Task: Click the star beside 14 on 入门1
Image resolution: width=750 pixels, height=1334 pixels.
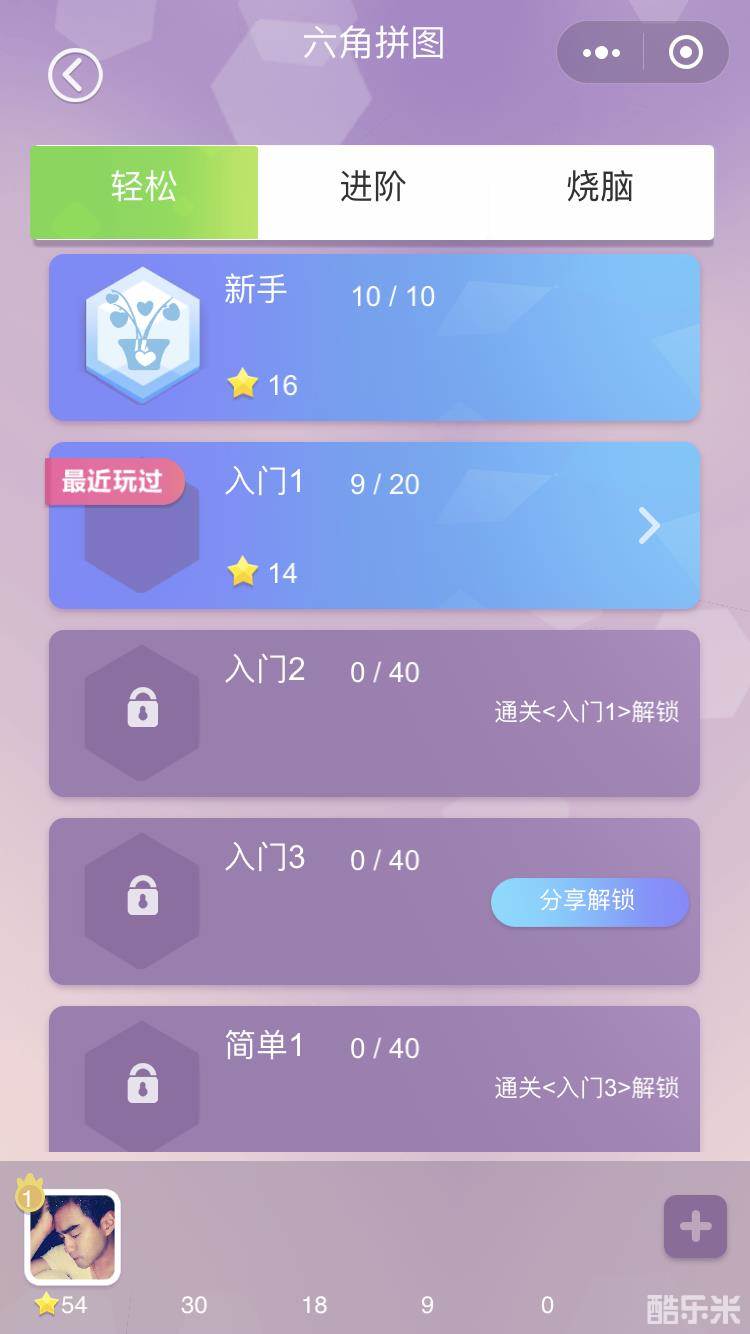Action: [x=240, y=573]
